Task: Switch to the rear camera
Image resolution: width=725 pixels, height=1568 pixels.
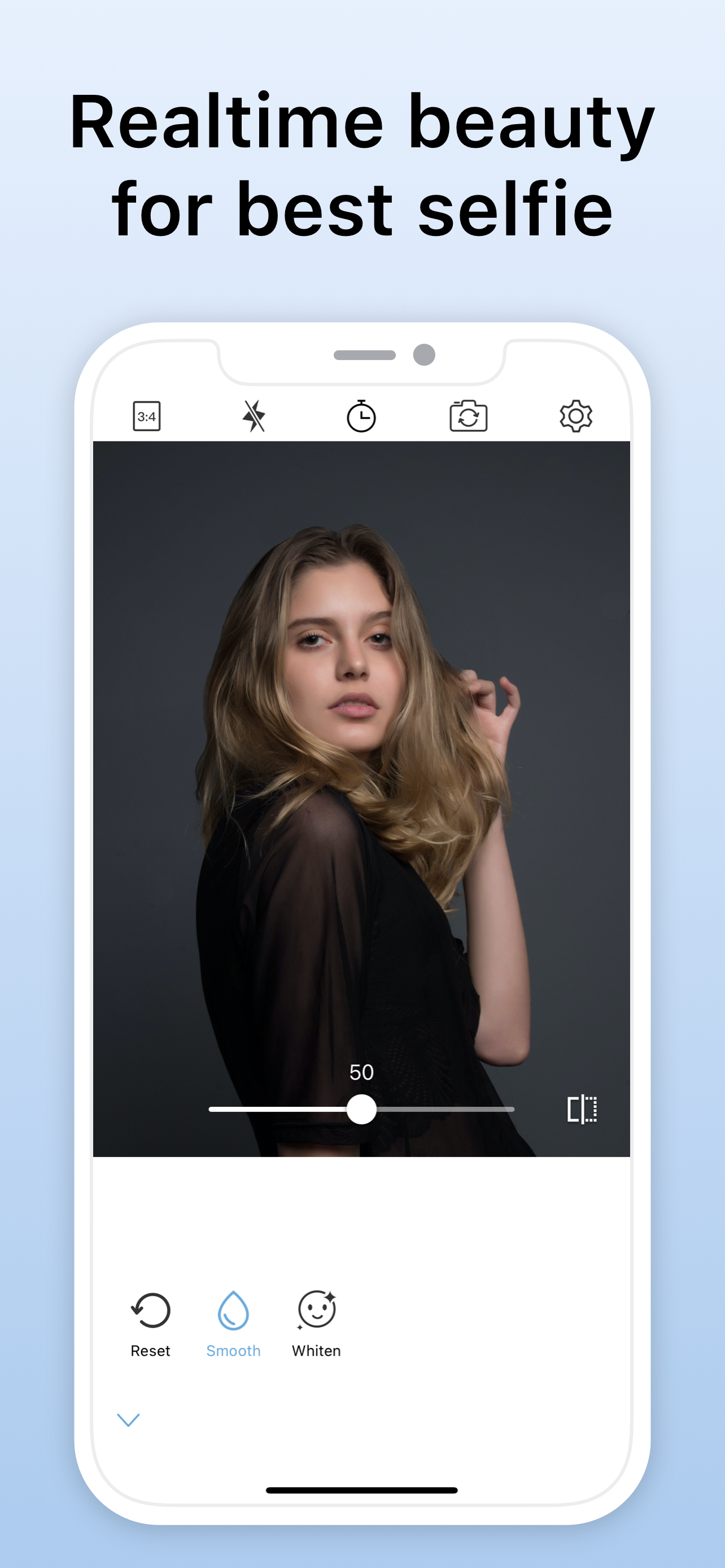Action: 469,417
